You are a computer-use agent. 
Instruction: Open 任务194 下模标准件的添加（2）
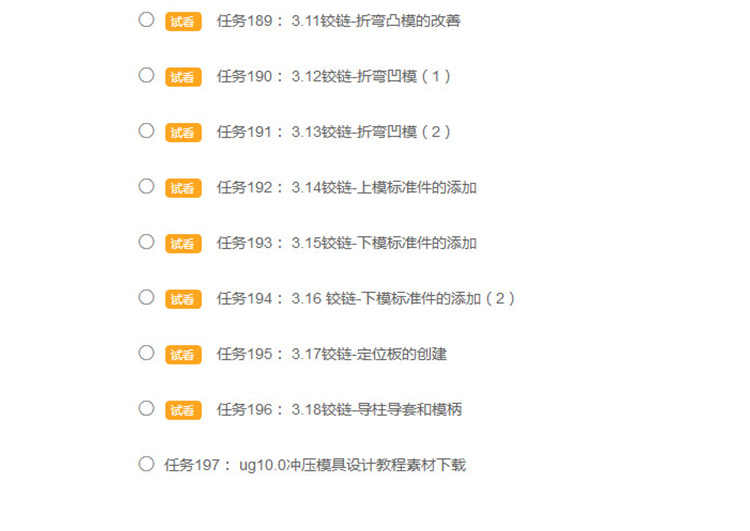[x=366, y=298]
